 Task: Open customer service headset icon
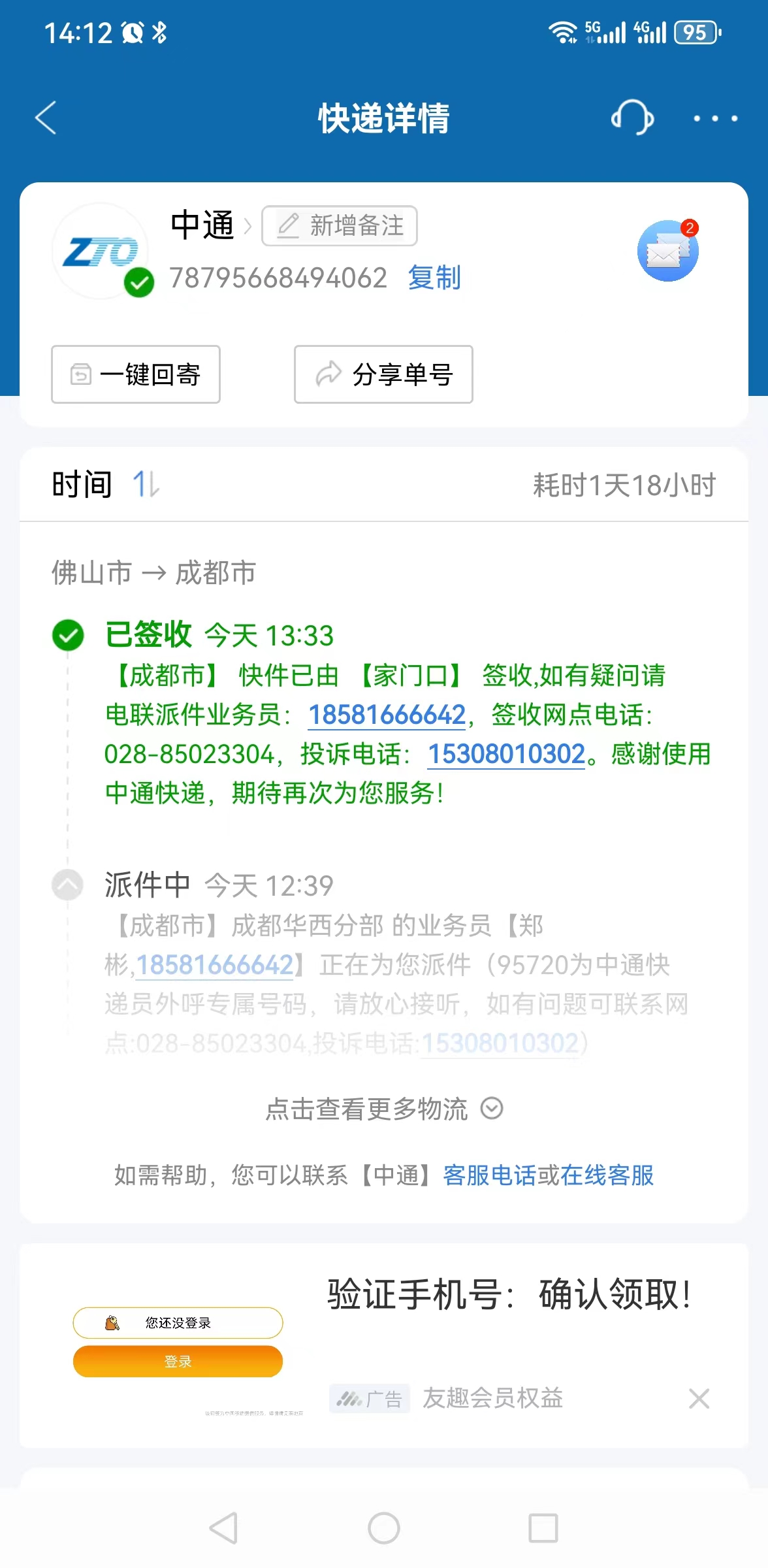point(632,118)
